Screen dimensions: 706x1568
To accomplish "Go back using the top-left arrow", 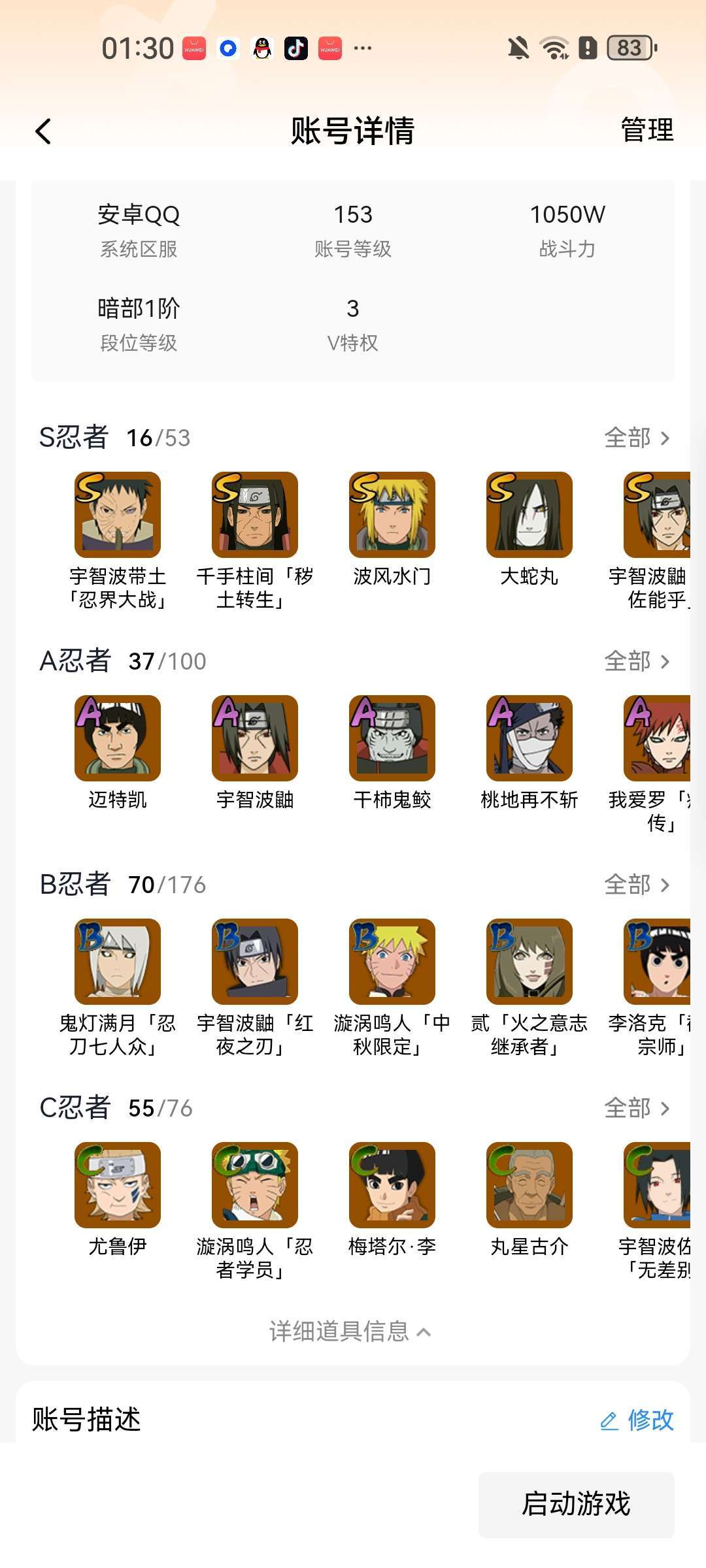I will coord(43,131).
